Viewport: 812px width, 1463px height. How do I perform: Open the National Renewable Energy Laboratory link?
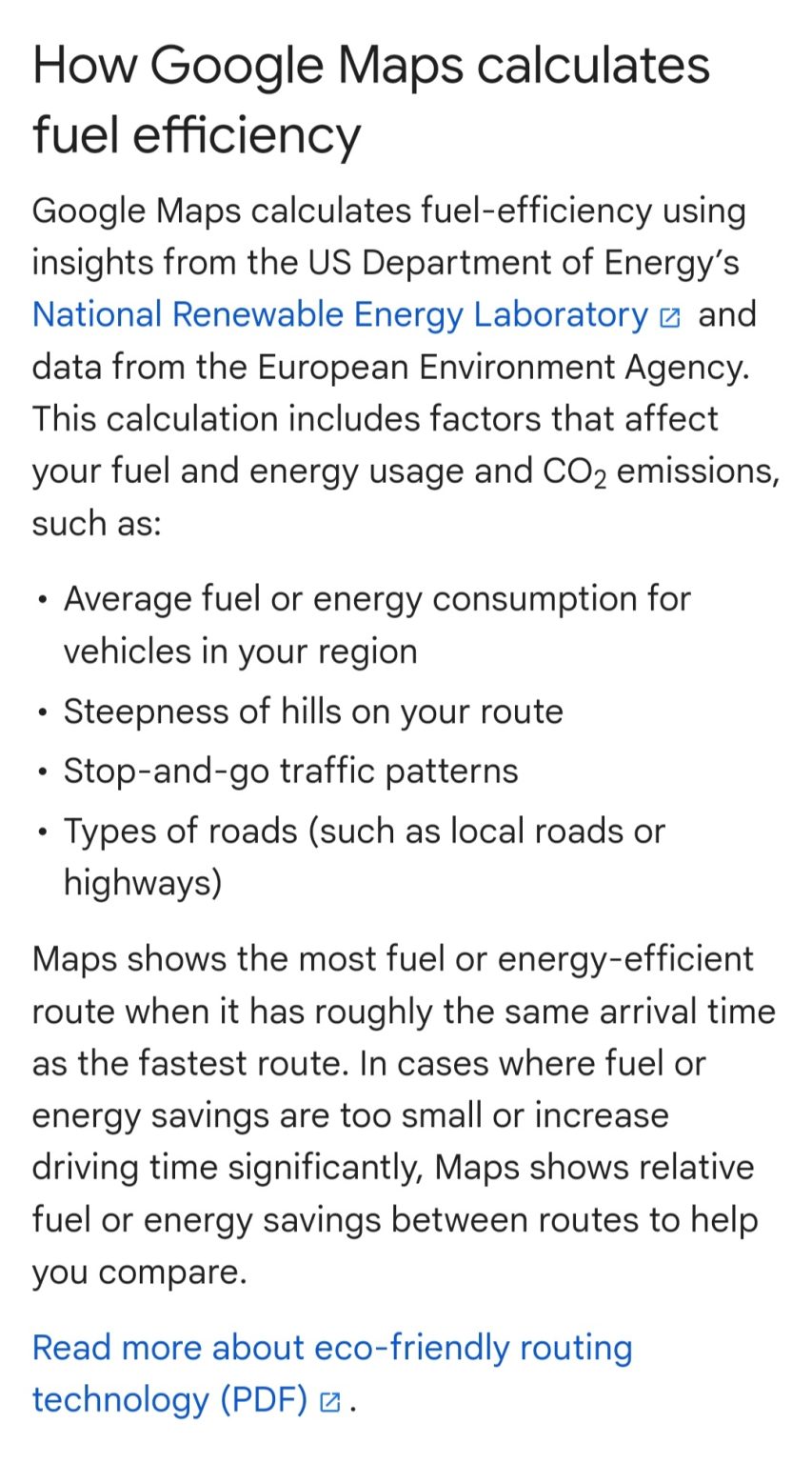click(x=355, y=315)
